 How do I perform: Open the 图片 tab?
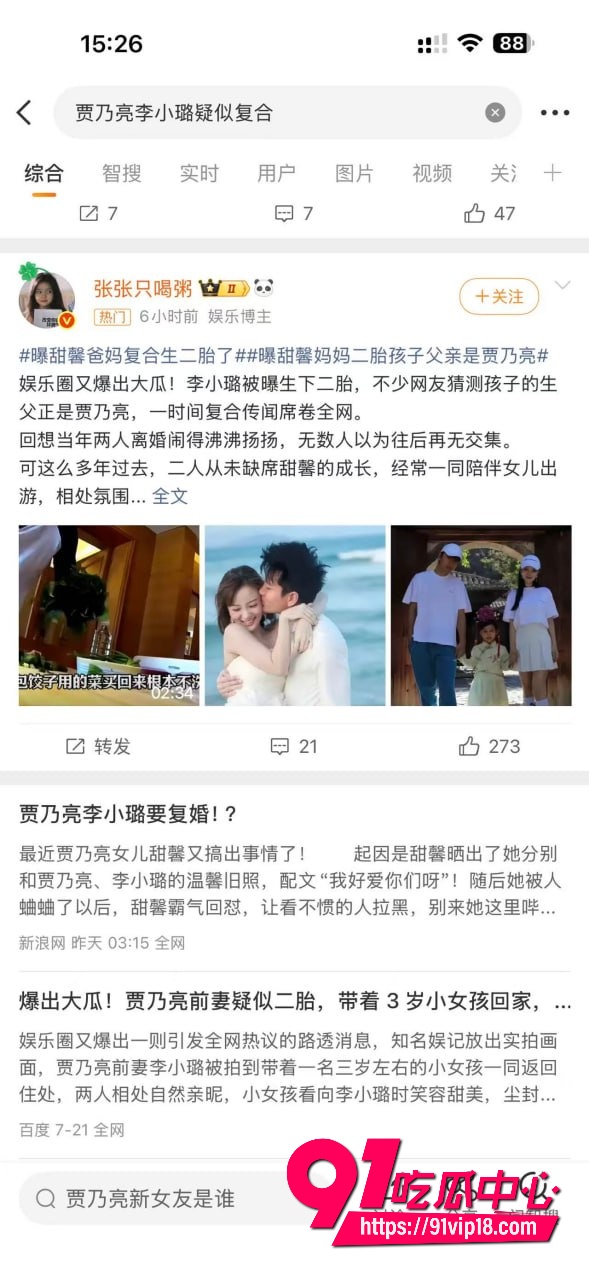click(x=354, y=173)
